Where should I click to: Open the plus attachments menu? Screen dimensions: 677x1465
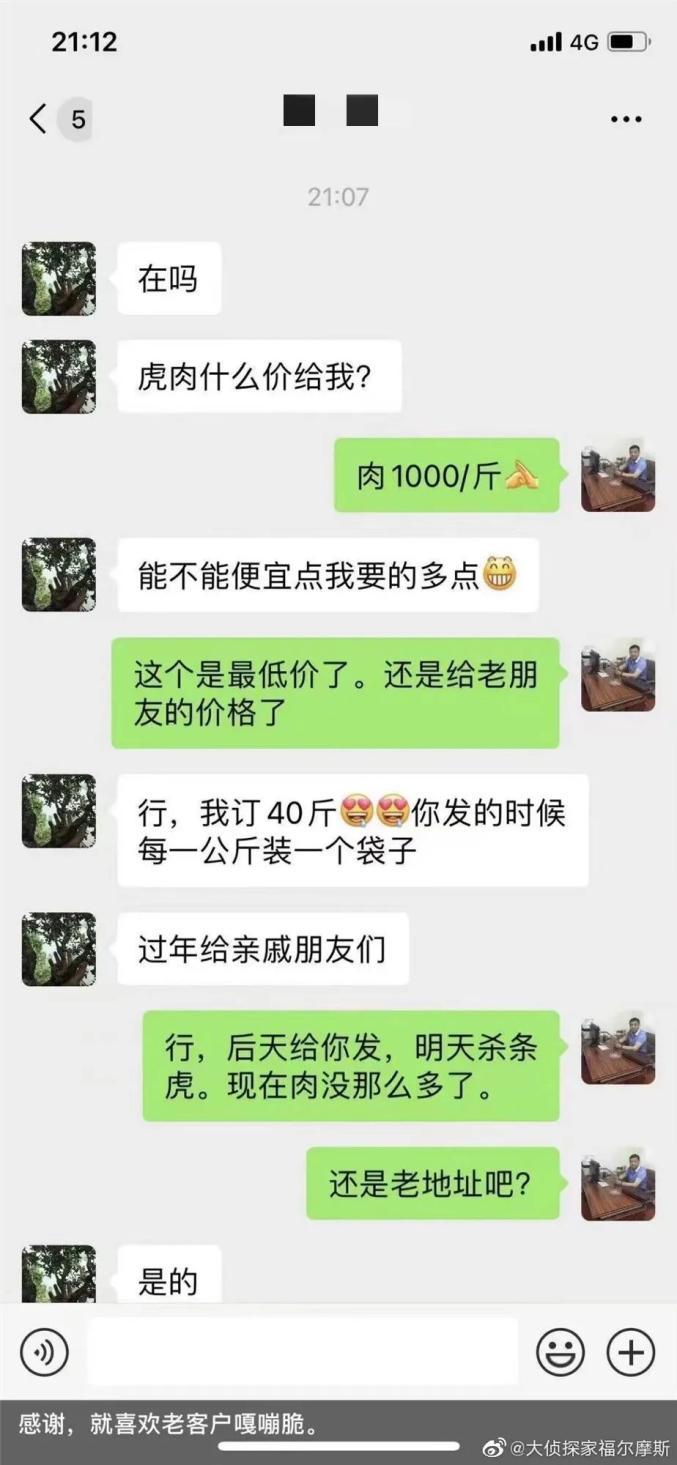pos(631,1353)
